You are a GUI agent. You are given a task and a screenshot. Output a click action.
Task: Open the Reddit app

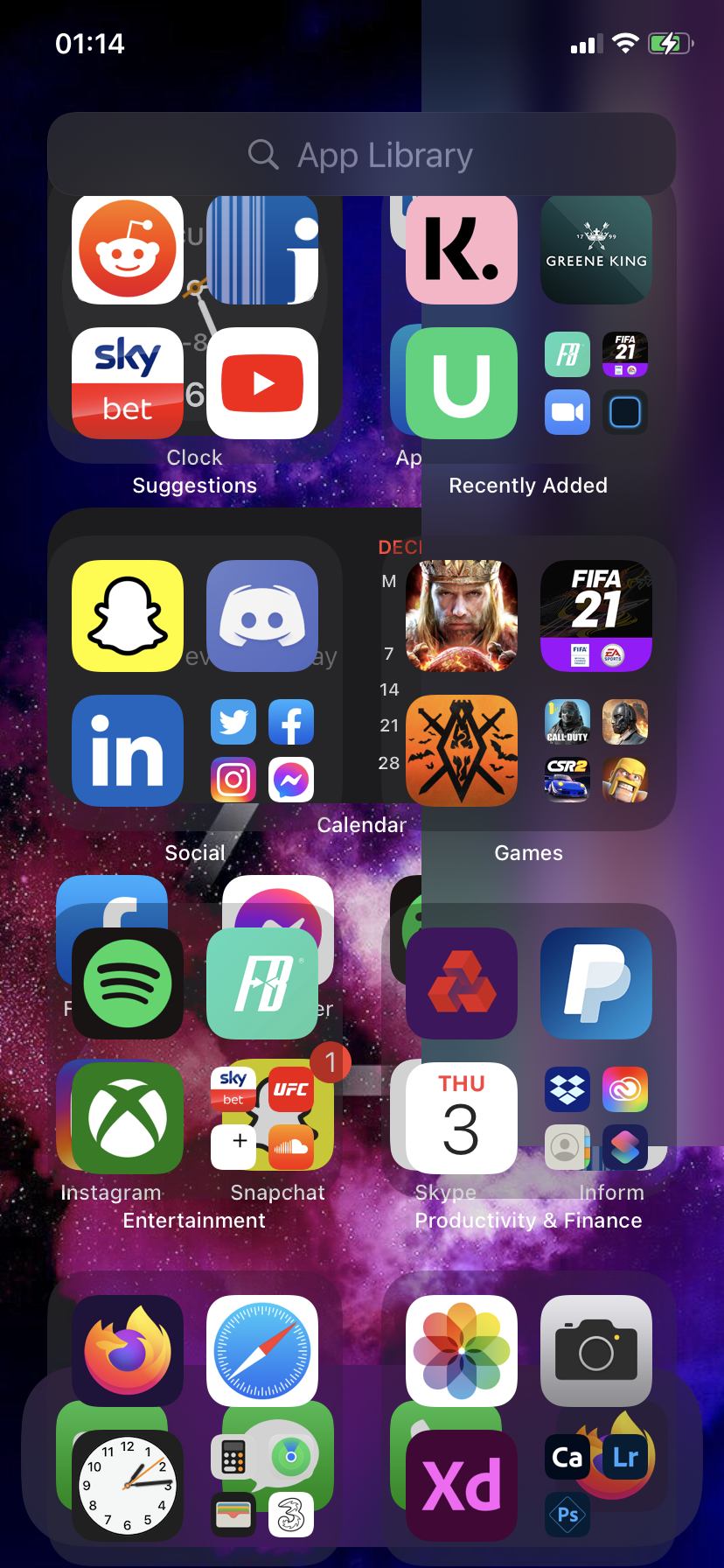128,249
